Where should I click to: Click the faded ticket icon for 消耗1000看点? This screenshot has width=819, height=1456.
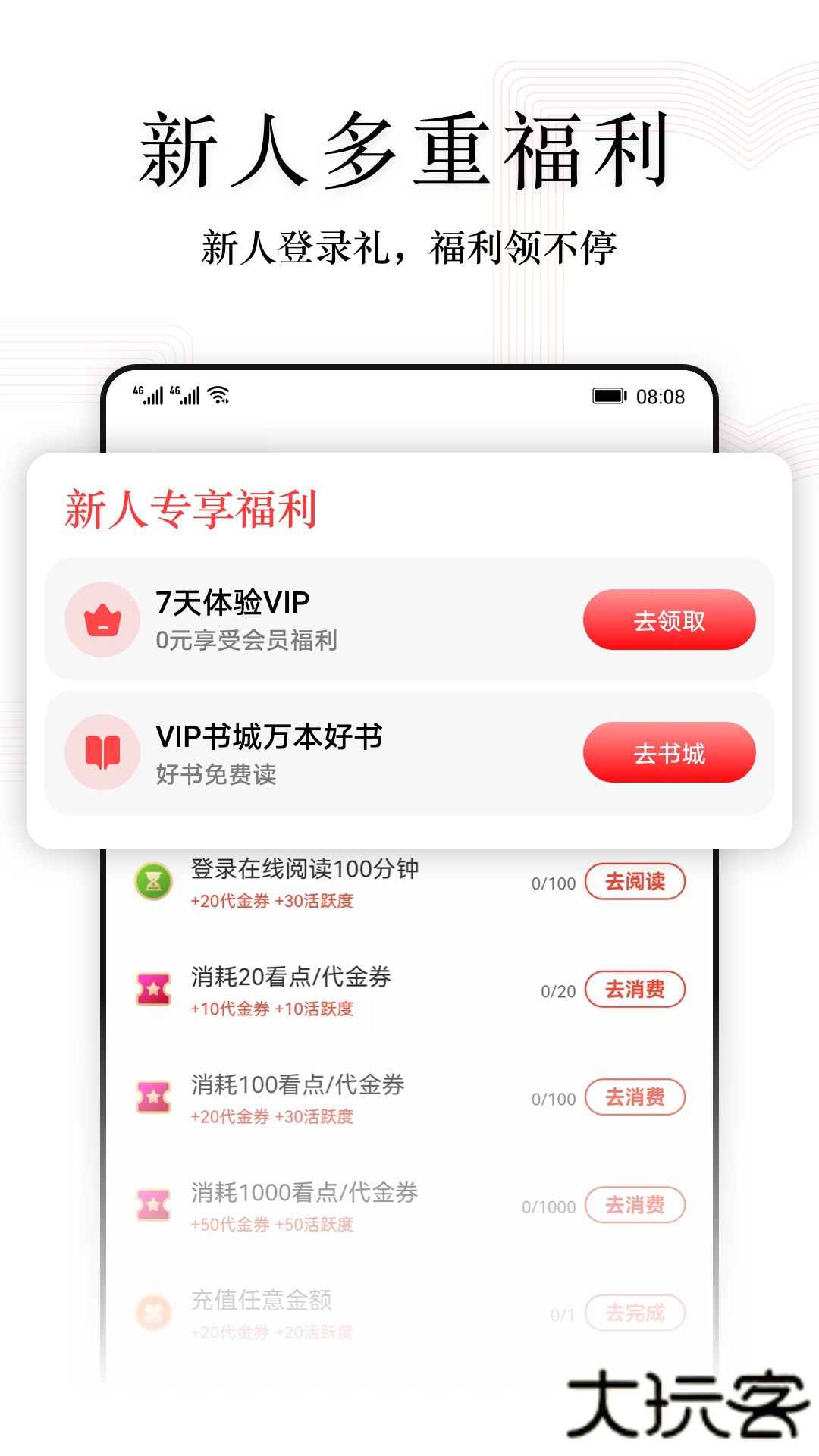[152, 1205]
